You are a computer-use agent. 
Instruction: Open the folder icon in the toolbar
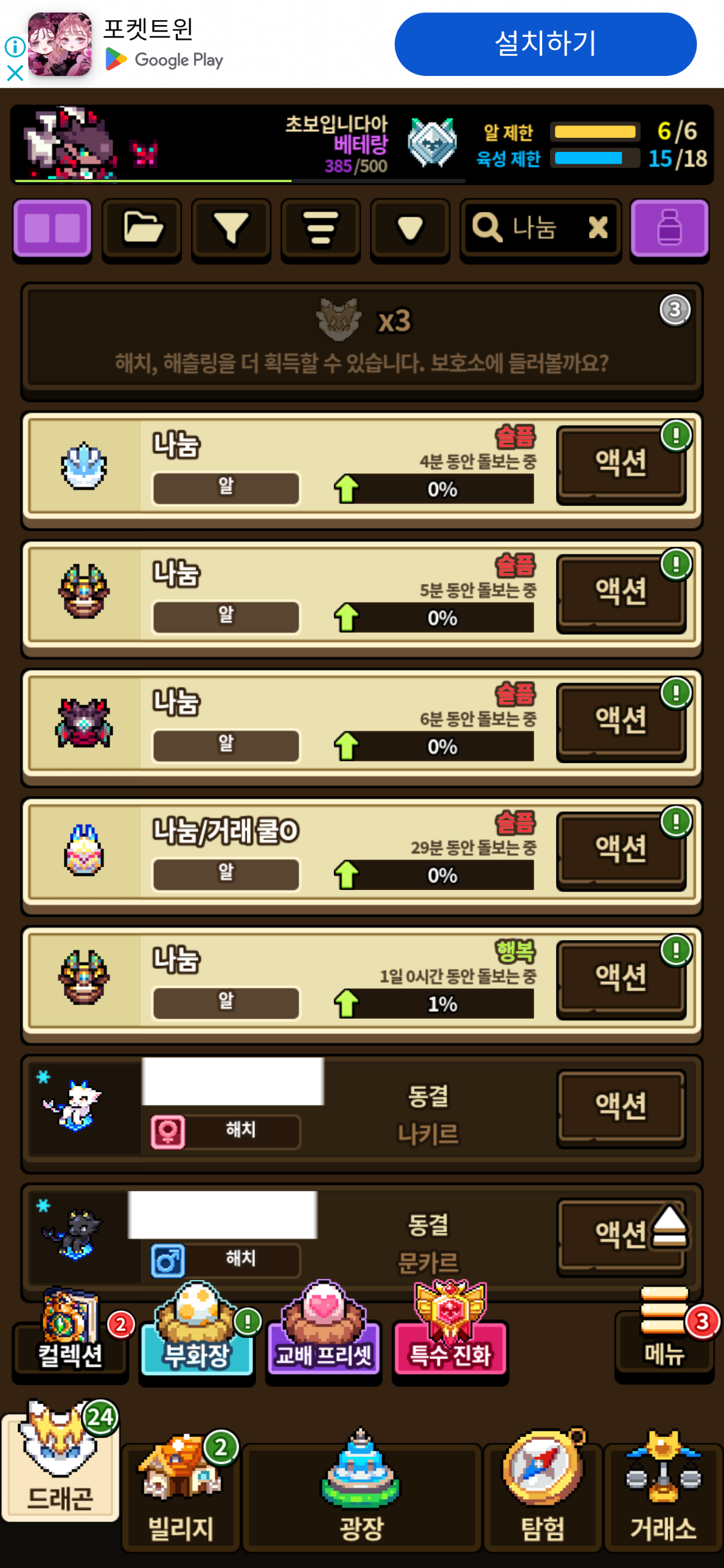142,228
